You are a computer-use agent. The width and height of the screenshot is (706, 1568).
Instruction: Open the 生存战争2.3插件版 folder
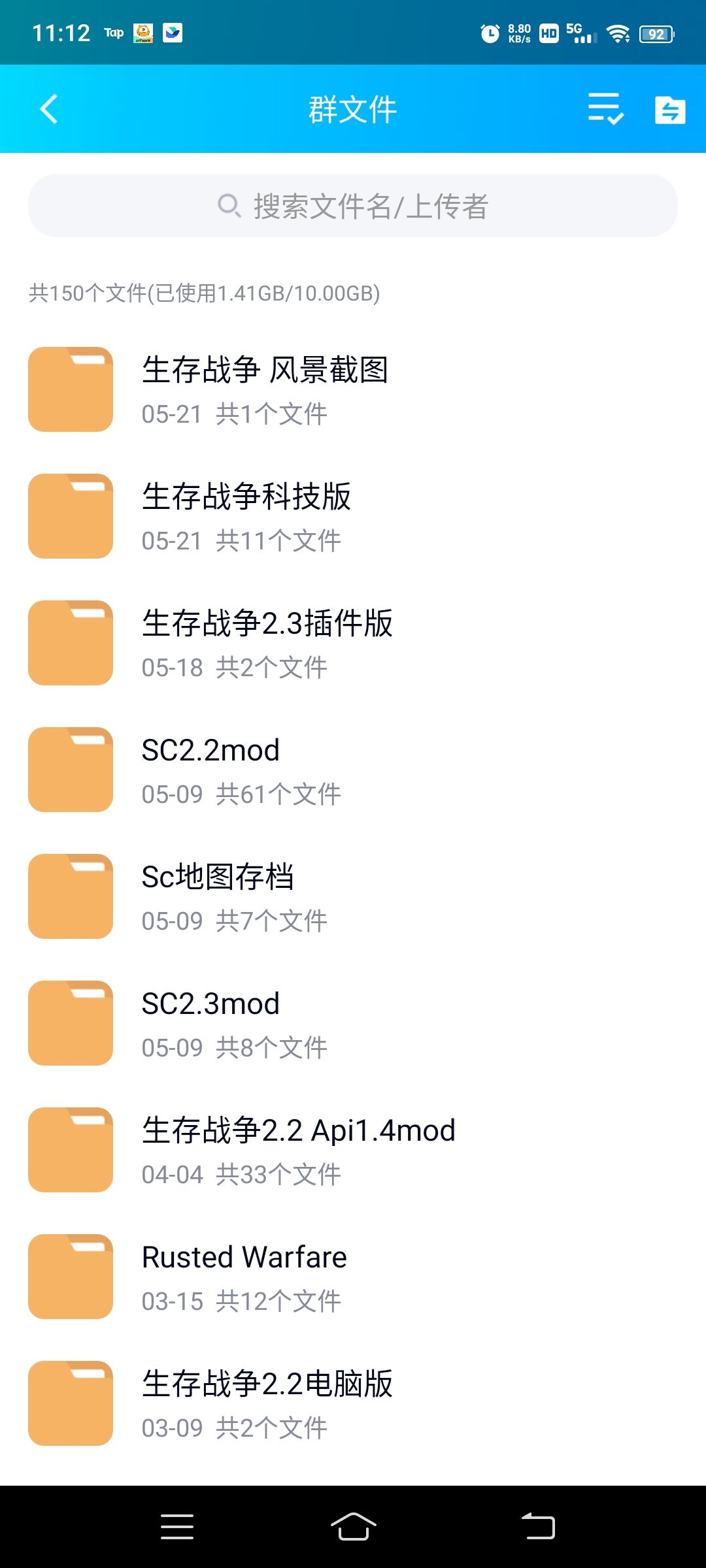(x=353, y=643)
